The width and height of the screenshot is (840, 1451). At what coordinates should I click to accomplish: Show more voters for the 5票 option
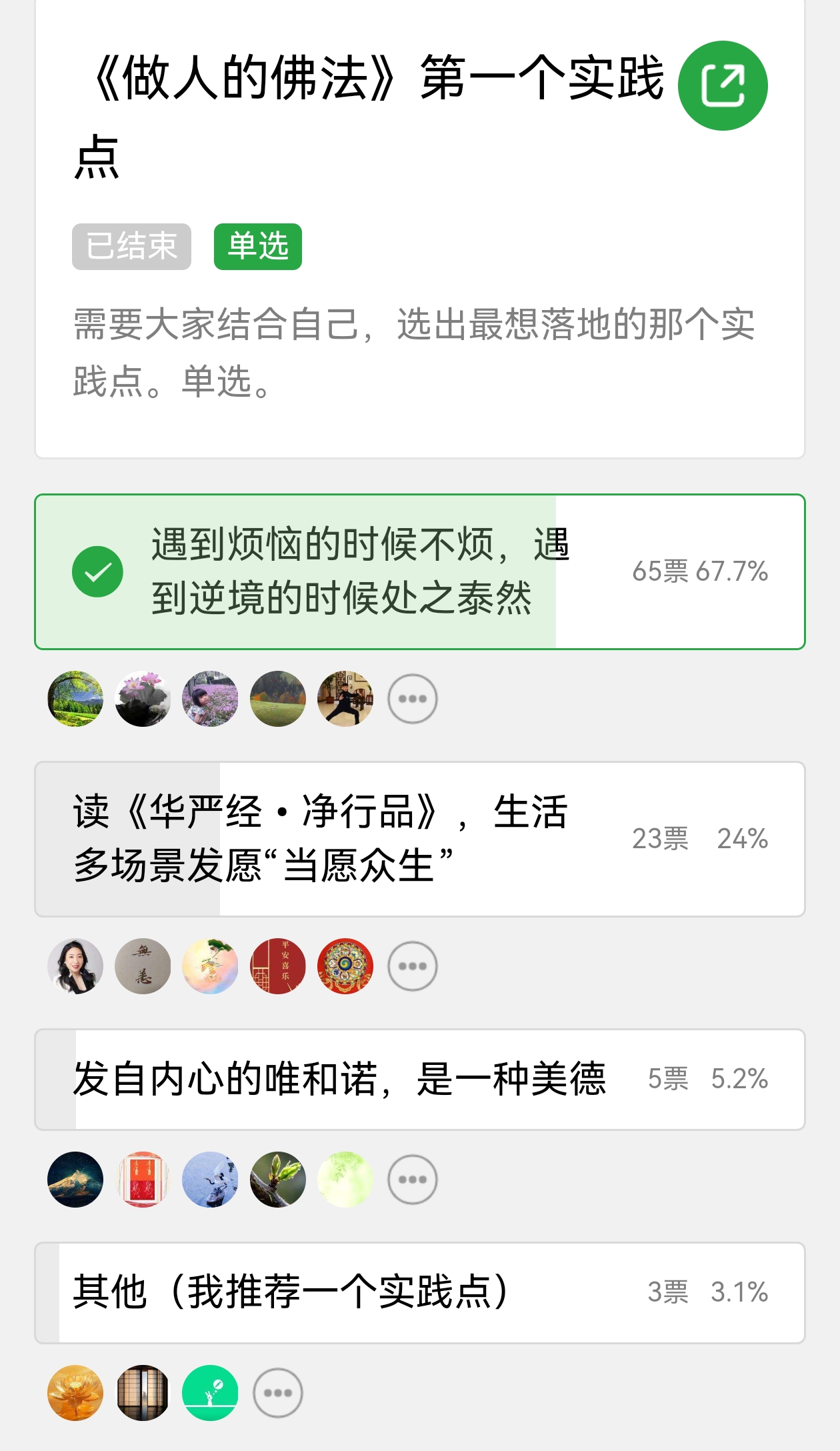click(413, 1180)
